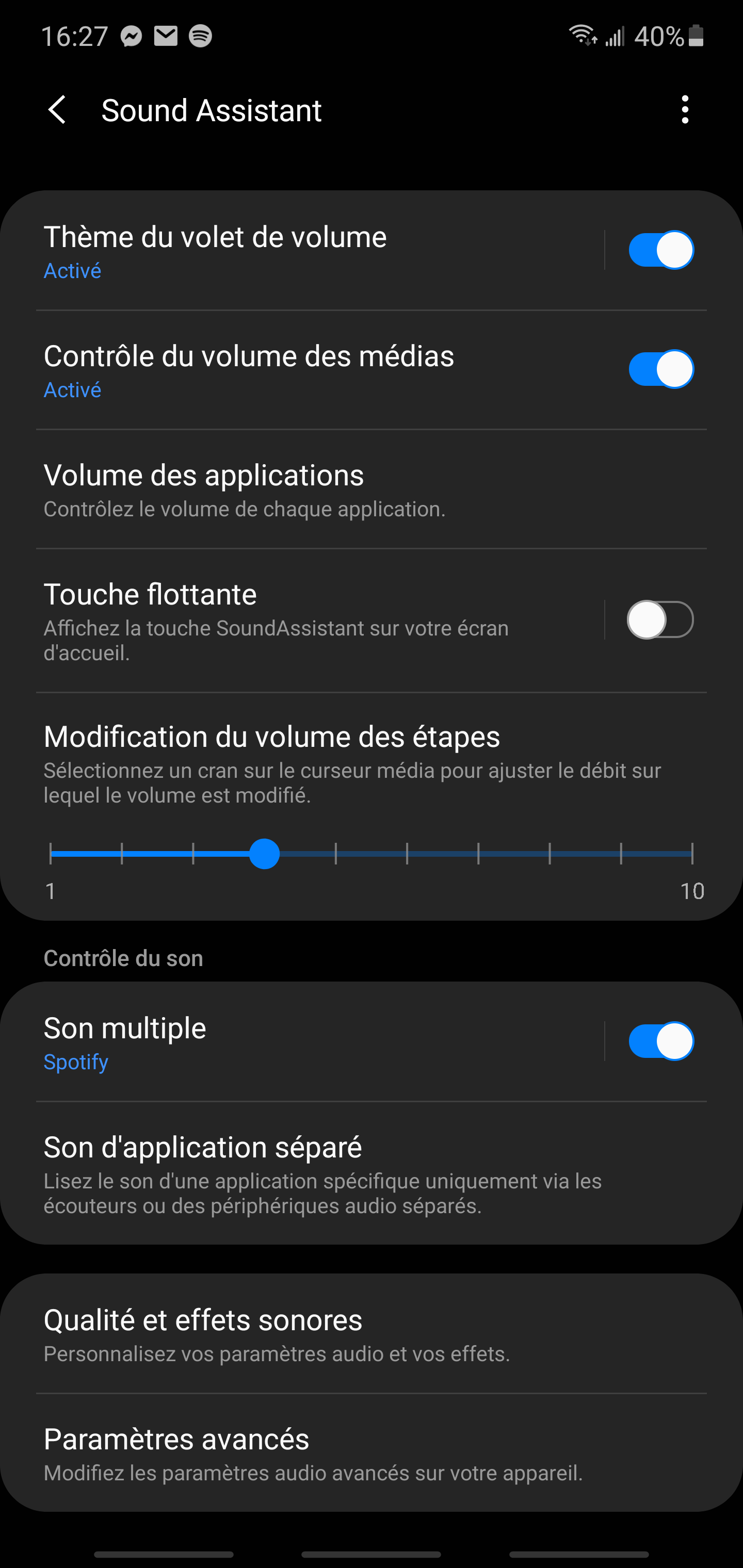743x1568 pixels.
Task: Navigate back with the arrow icon
Action: (57, 110)
